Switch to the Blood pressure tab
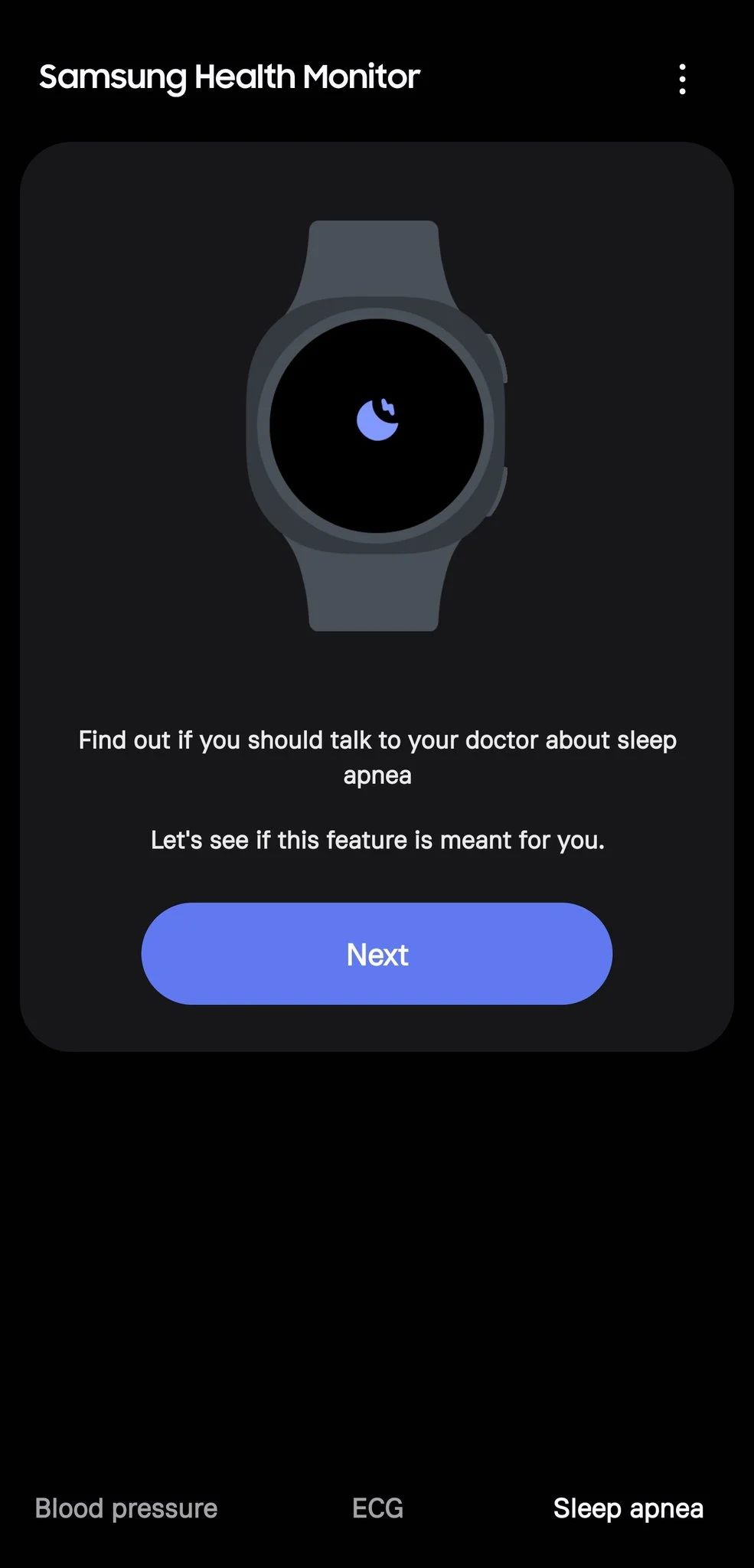Viewport: 754px width, 1568px height. click(126, 1508)
